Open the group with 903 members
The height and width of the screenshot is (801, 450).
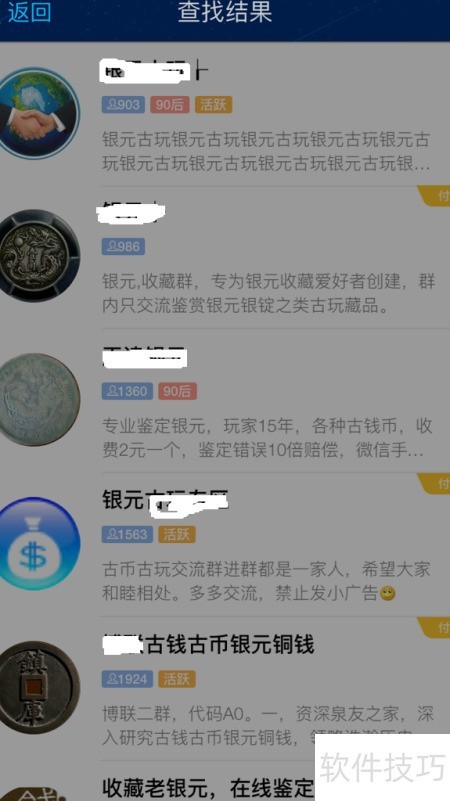pyautogui.click(x=225, y=114)
